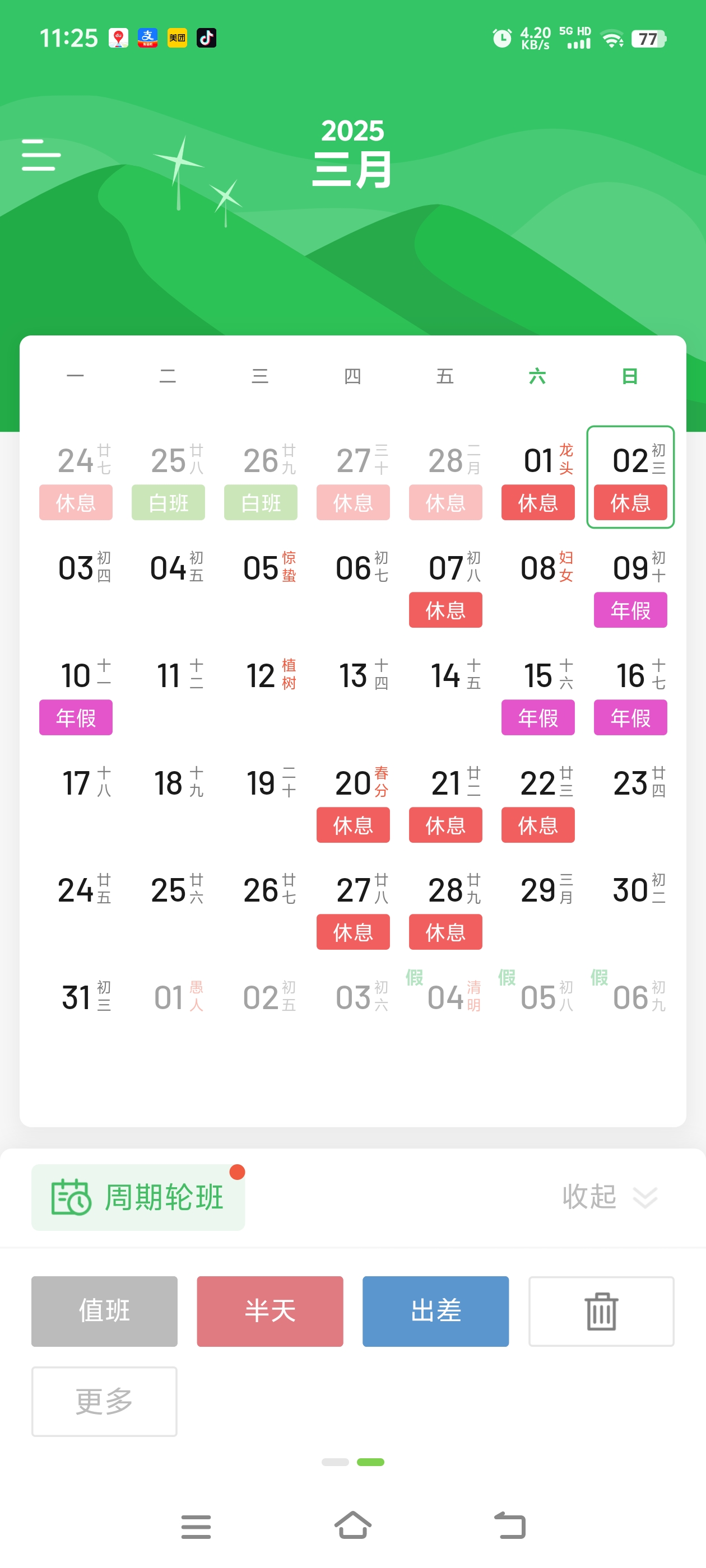Open 更多 for more shift types
Viewport: 706px width, 1568px height.
(104, 1401)
